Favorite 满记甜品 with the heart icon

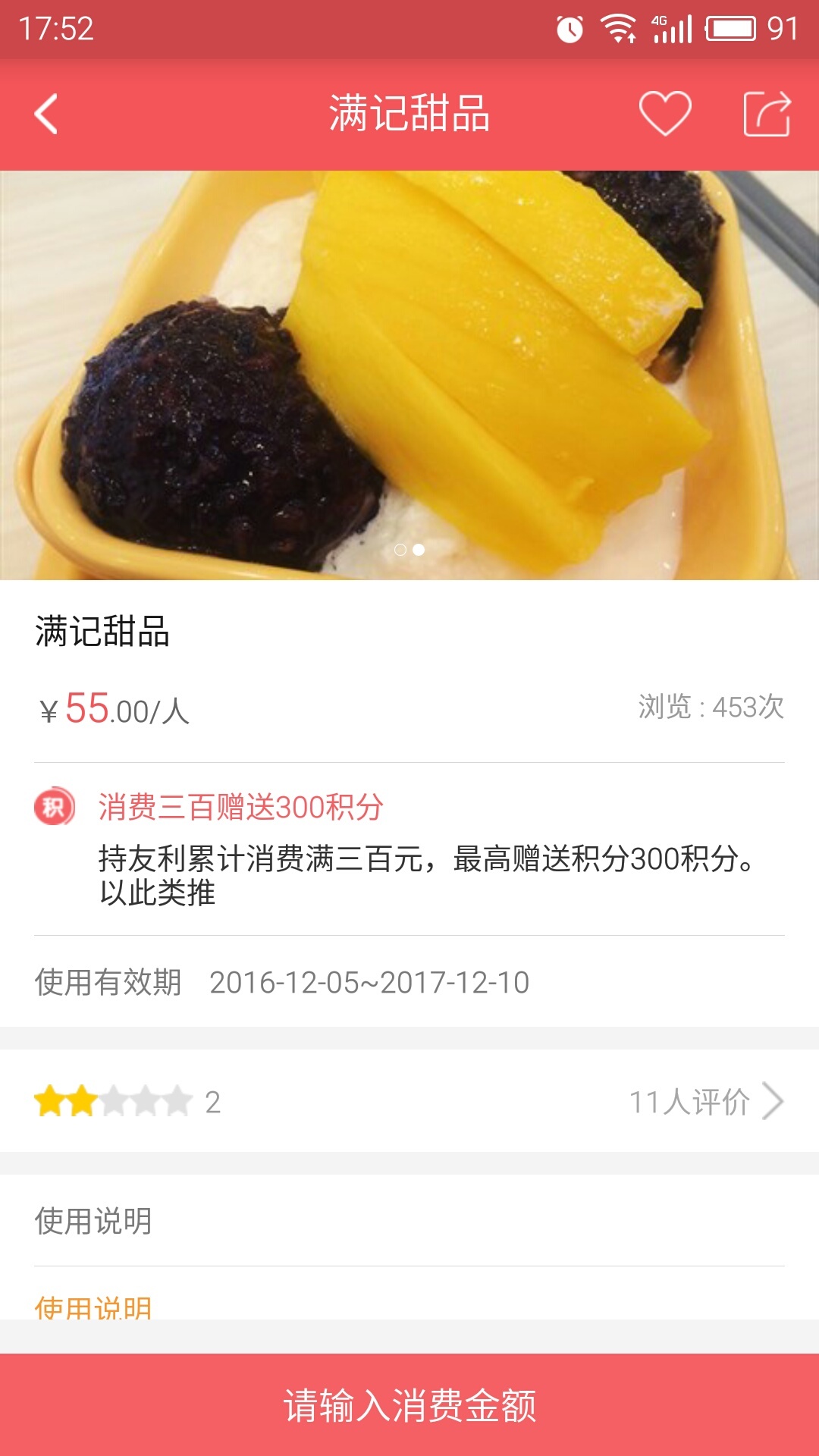[665, 114]
